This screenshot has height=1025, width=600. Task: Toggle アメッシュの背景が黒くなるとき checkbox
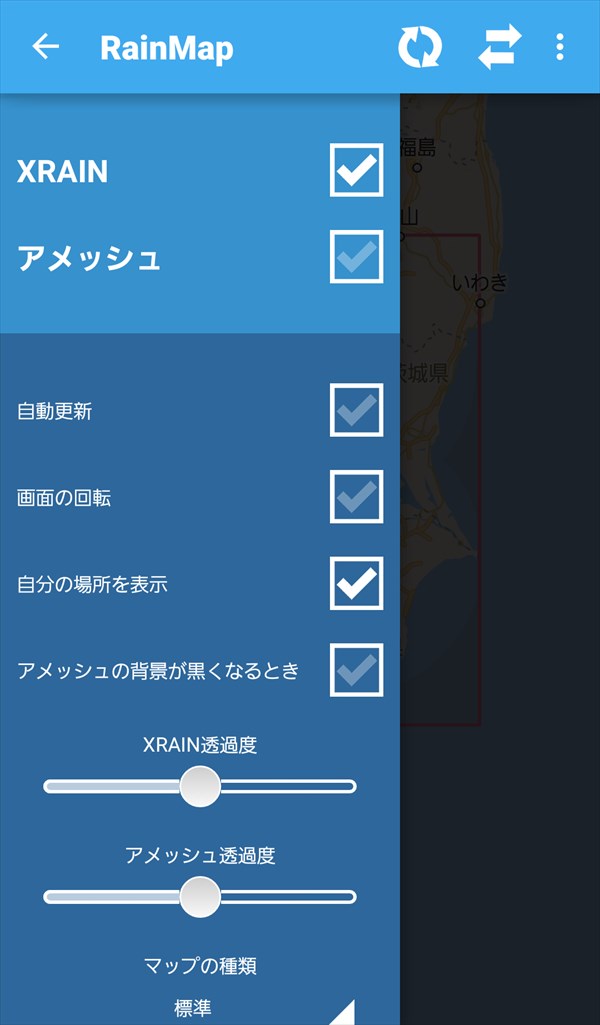point(356,670)
